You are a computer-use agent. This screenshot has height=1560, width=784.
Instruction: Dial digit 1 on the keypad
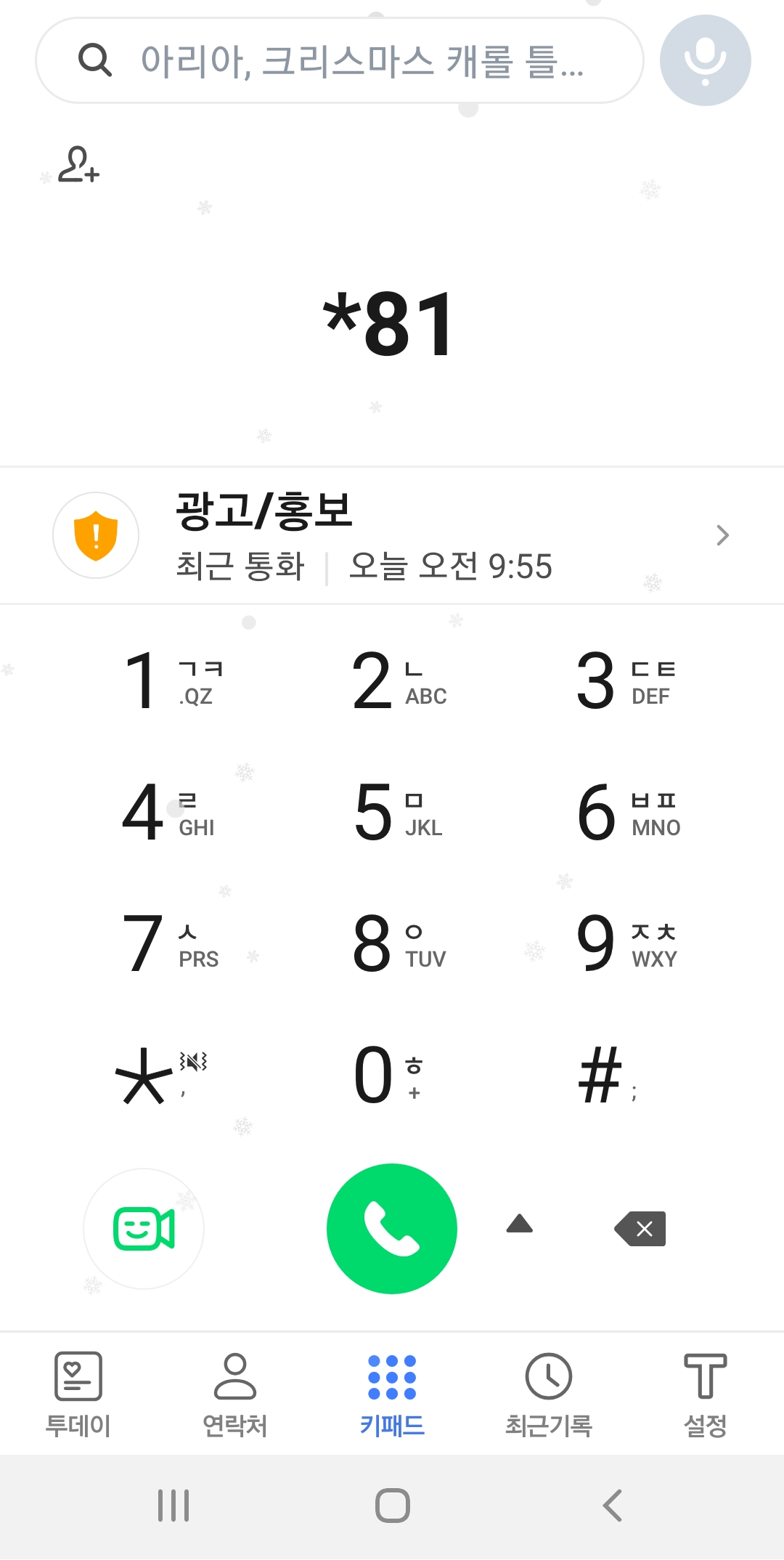click(172, 681)
